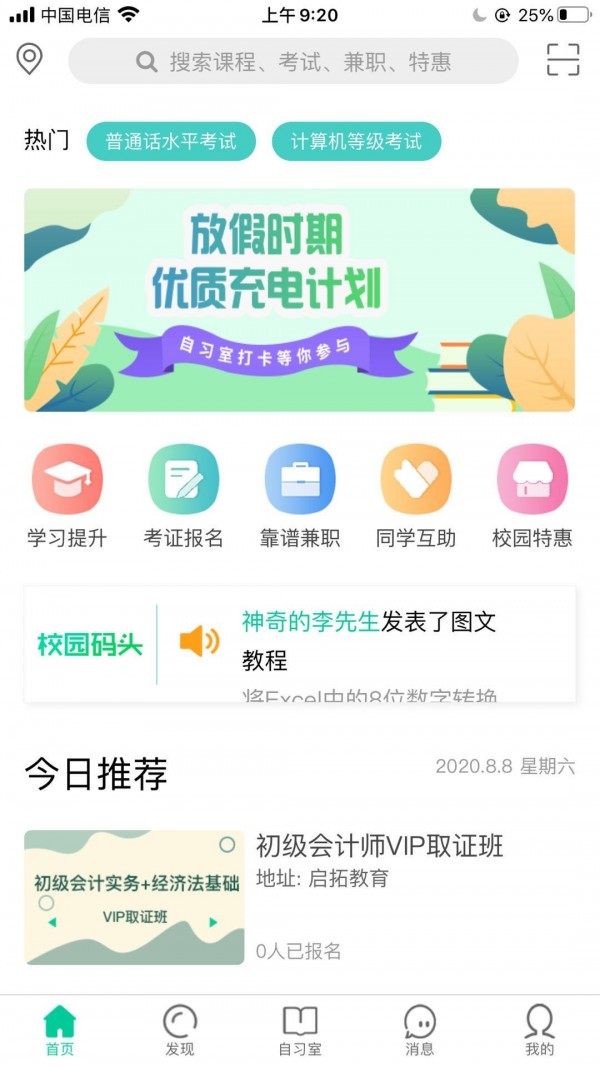Switch to the 消息 tab
The height and width of the screenshot is (1067, 600).
[x=420, y=1030]
